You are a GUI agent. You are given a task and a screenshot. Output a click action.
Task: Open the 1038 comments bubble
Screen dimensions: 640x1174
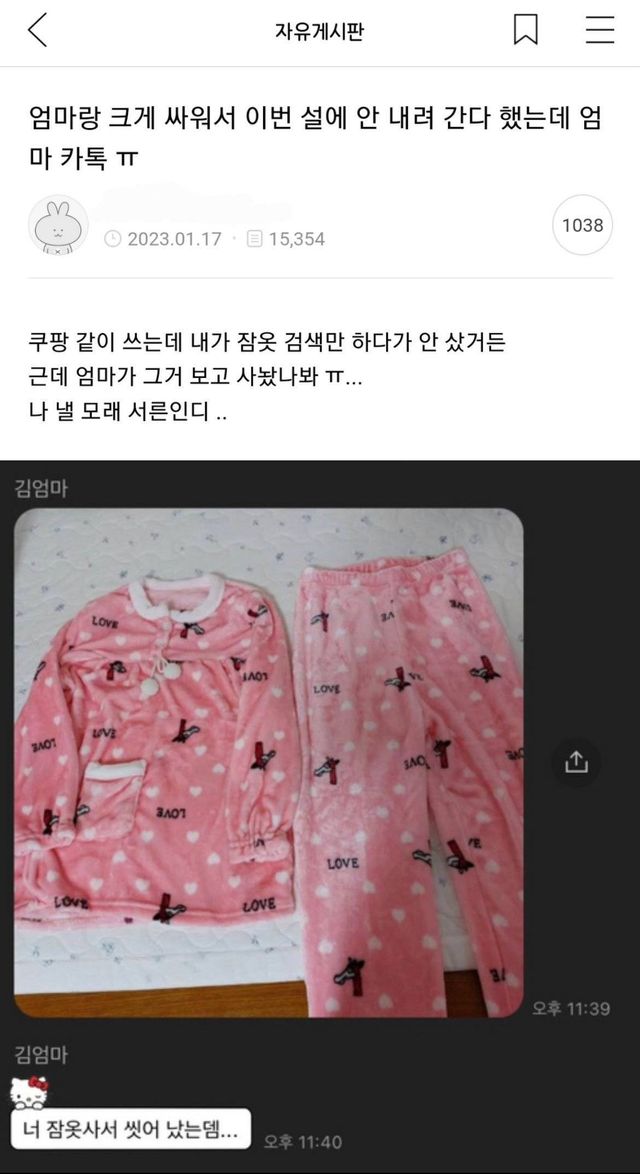[x=582, y=225]
